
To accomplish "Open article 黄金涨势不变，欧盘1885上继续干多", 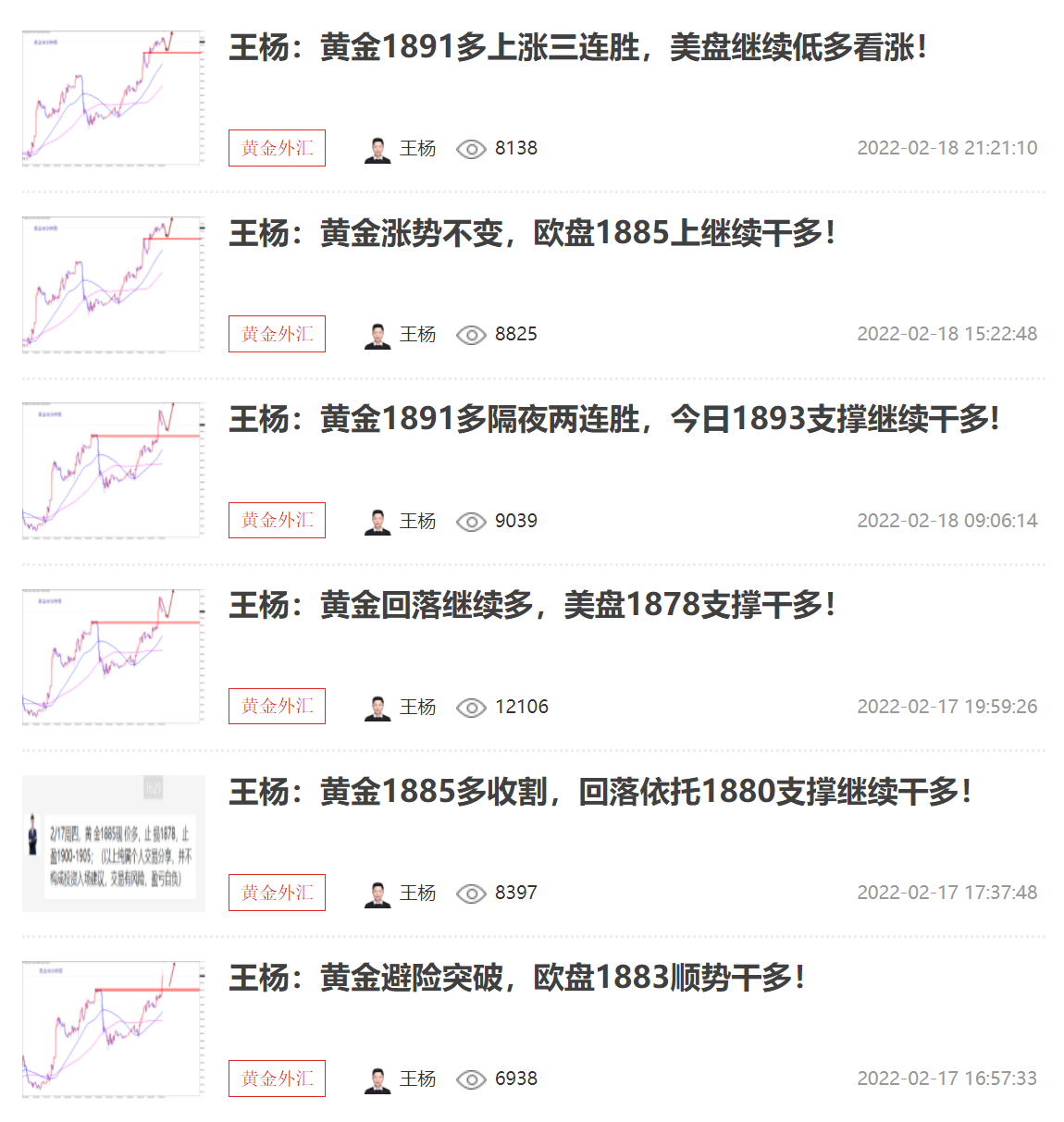I will (532, 234).
